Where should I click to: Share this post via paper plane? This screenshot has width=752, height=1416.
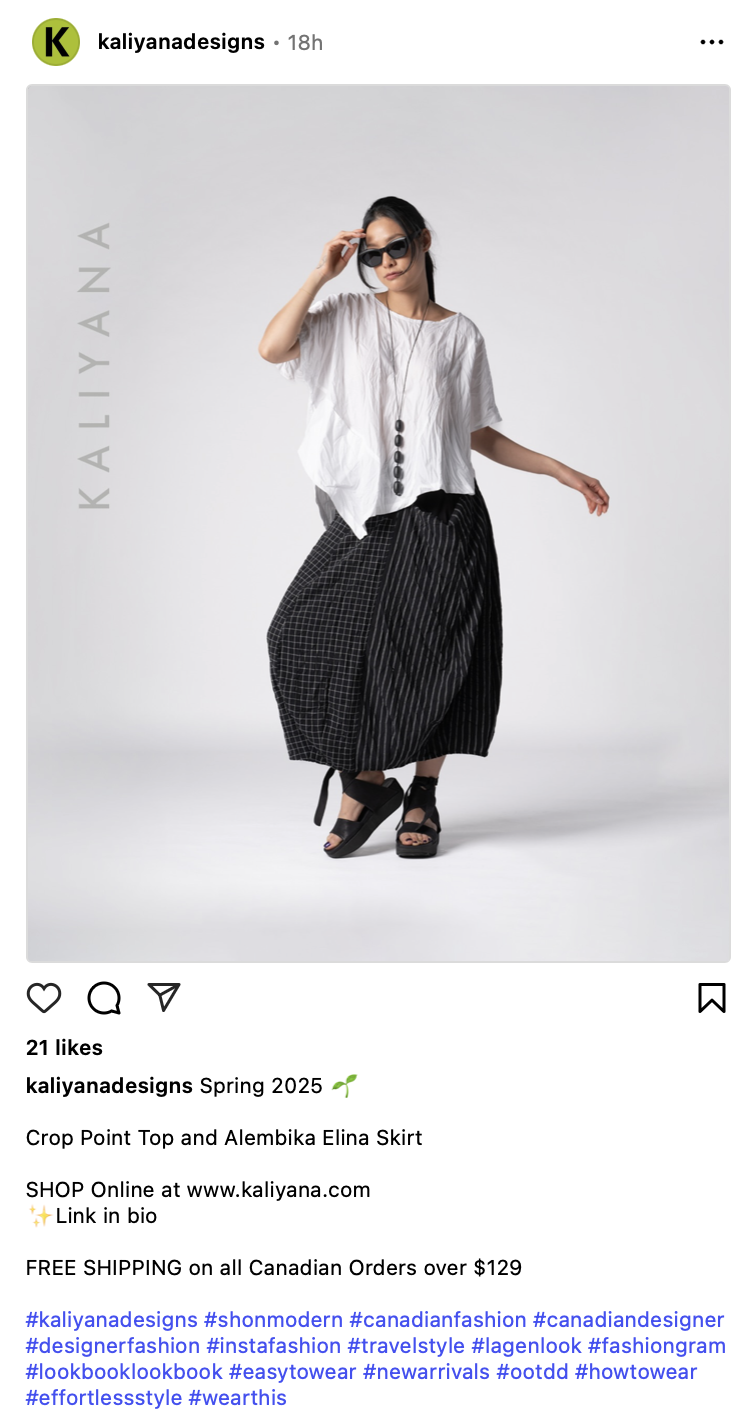point(164,996)
